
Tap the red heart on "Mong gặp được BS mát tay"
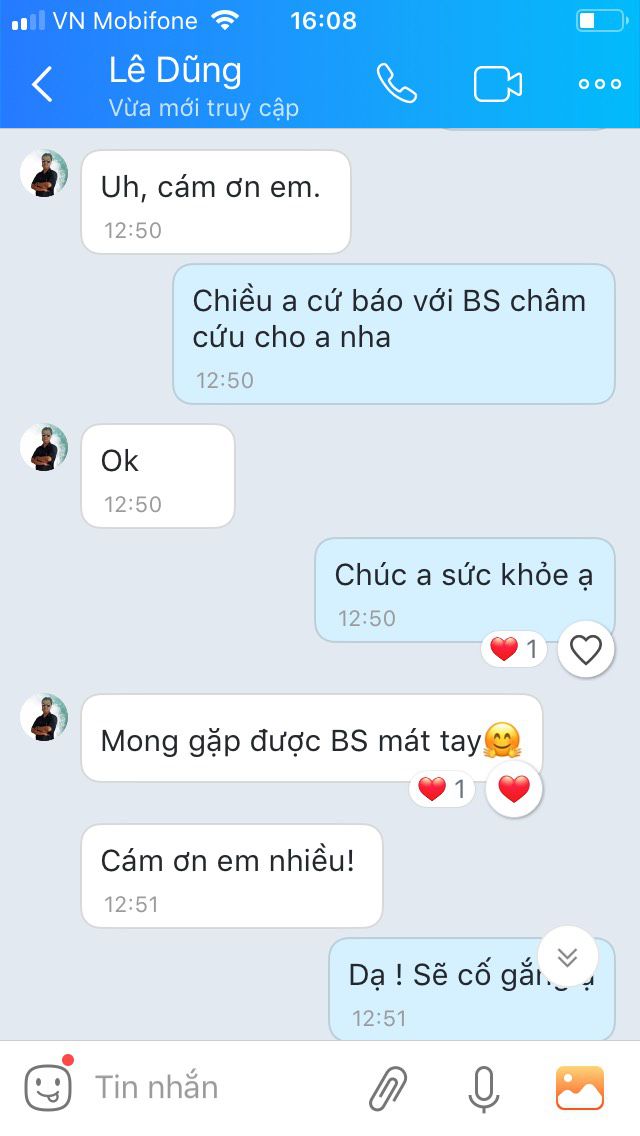[x=514, y=789]
